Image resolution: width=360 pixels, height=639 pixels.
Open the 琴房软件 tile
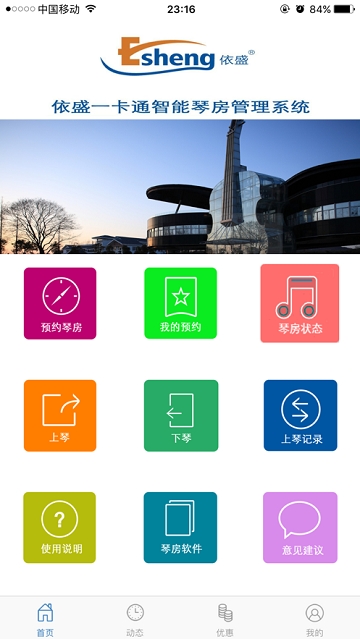181,528
